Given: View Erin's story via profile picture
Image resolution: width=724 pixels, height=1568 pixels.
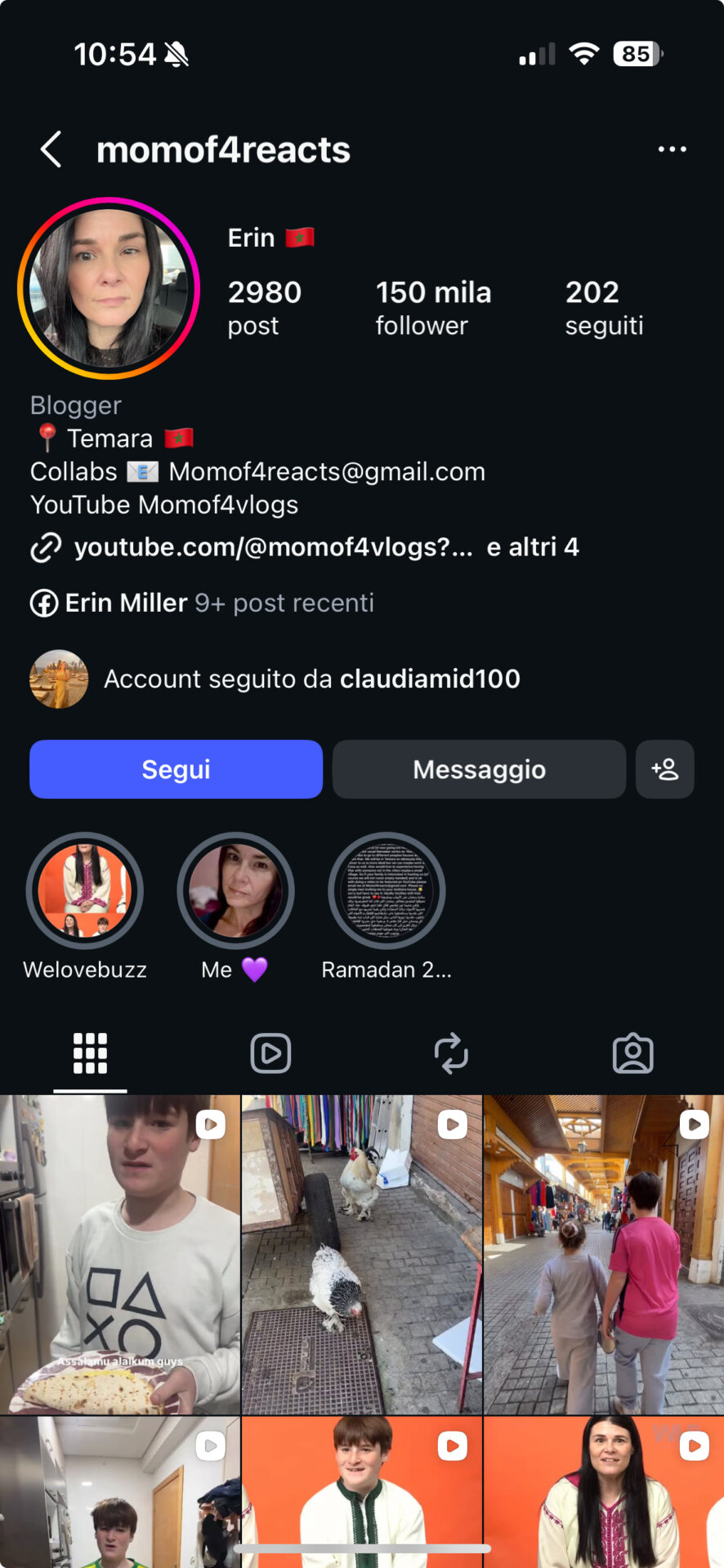Looking at the screenshot, I should pyautogui.click(x=109, y=288).
